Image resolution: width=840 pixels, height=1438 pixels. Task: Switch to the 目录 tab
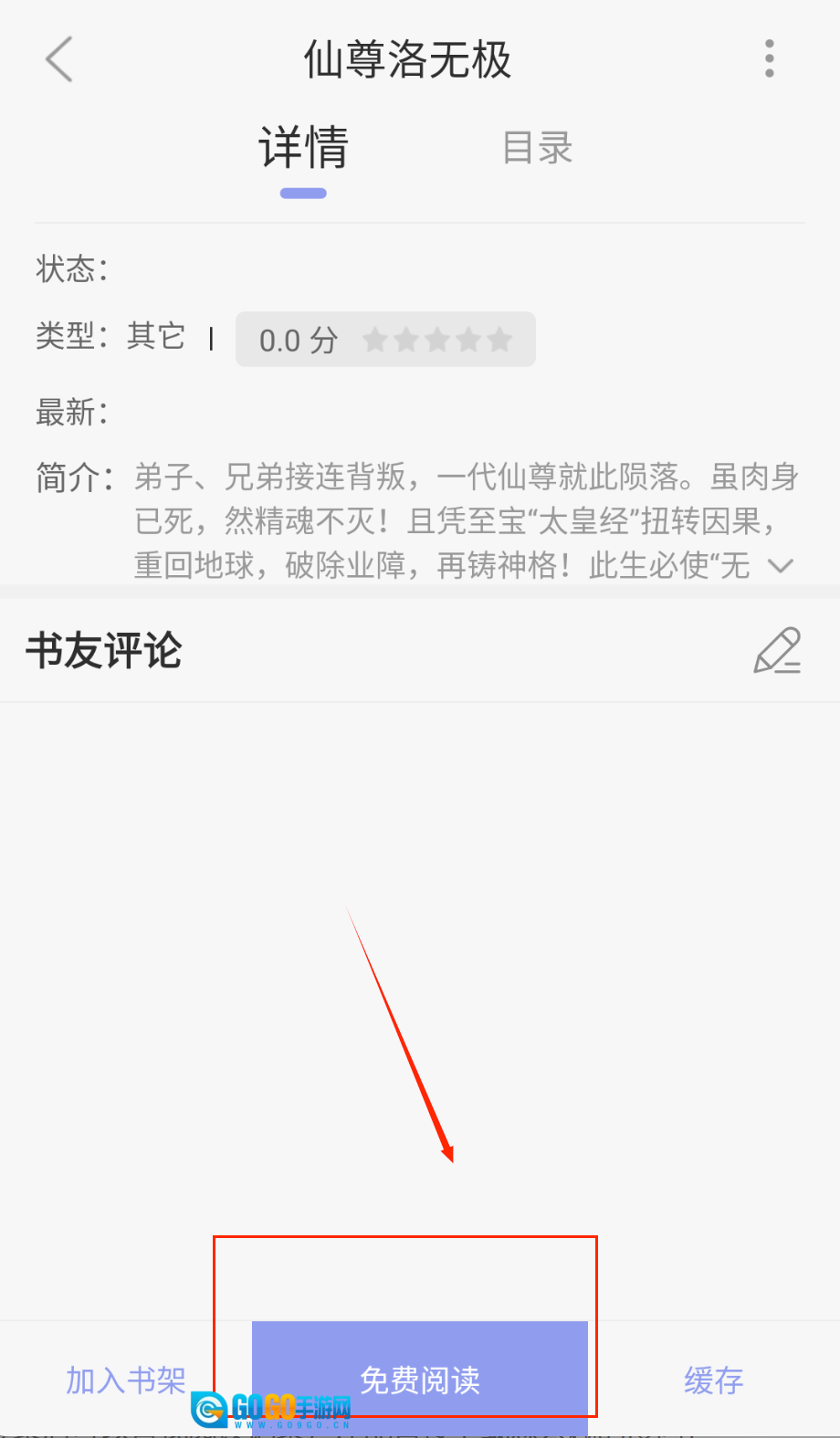pos(537,148)
